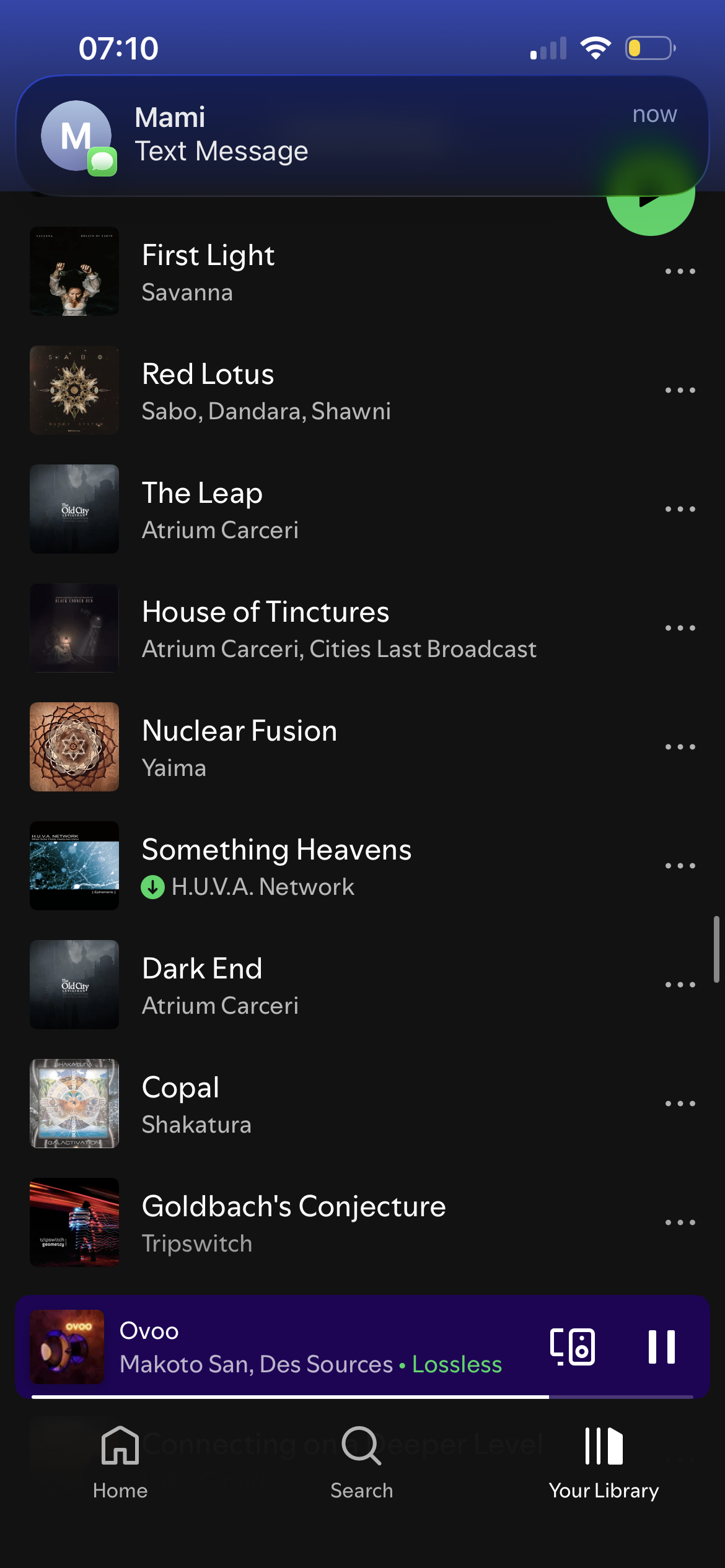This screenshot has width=725, height=1568.
Task: Switch to the Search tab
Action: [x=362, y=1461]
